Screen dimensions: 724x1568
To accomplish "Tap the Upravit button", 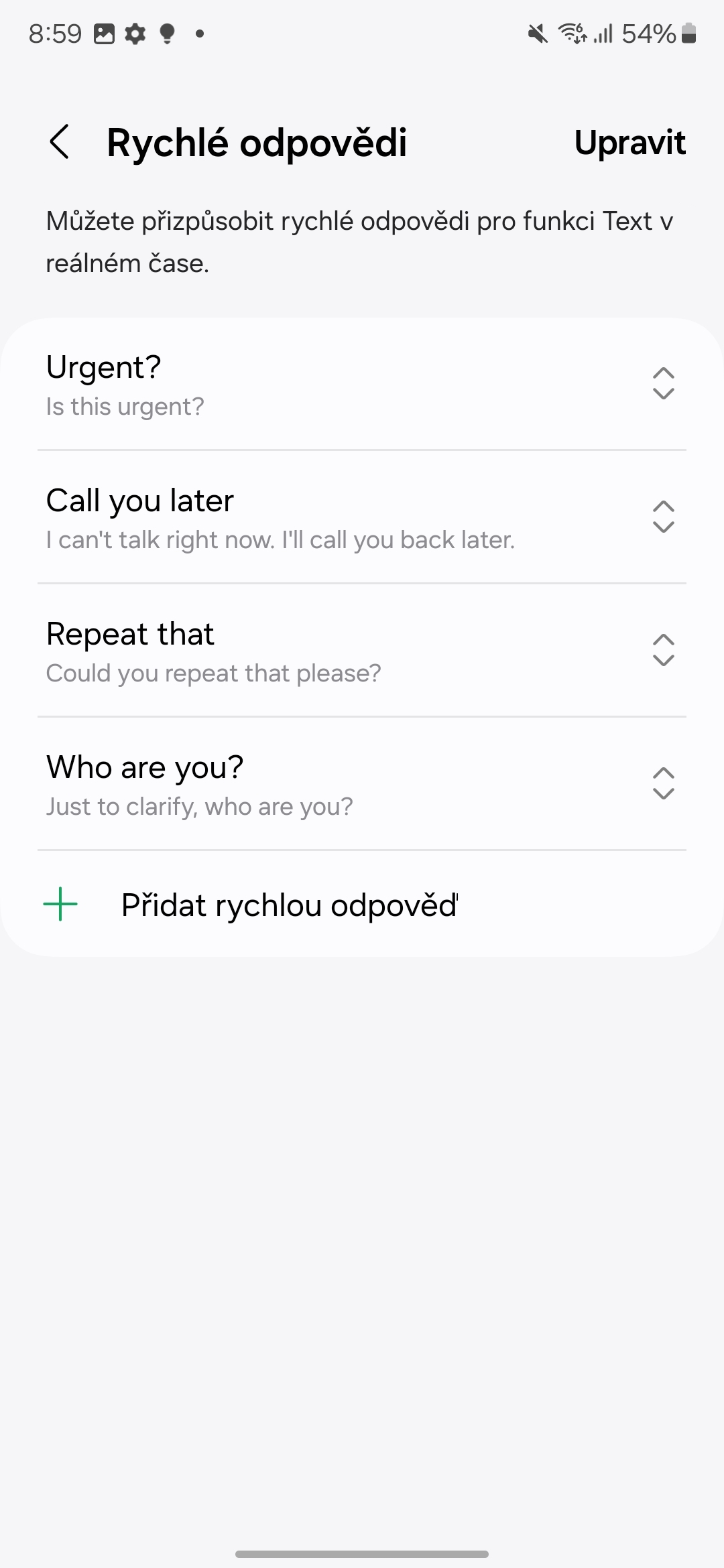I will pyautogui.click(x=629, y=143).
